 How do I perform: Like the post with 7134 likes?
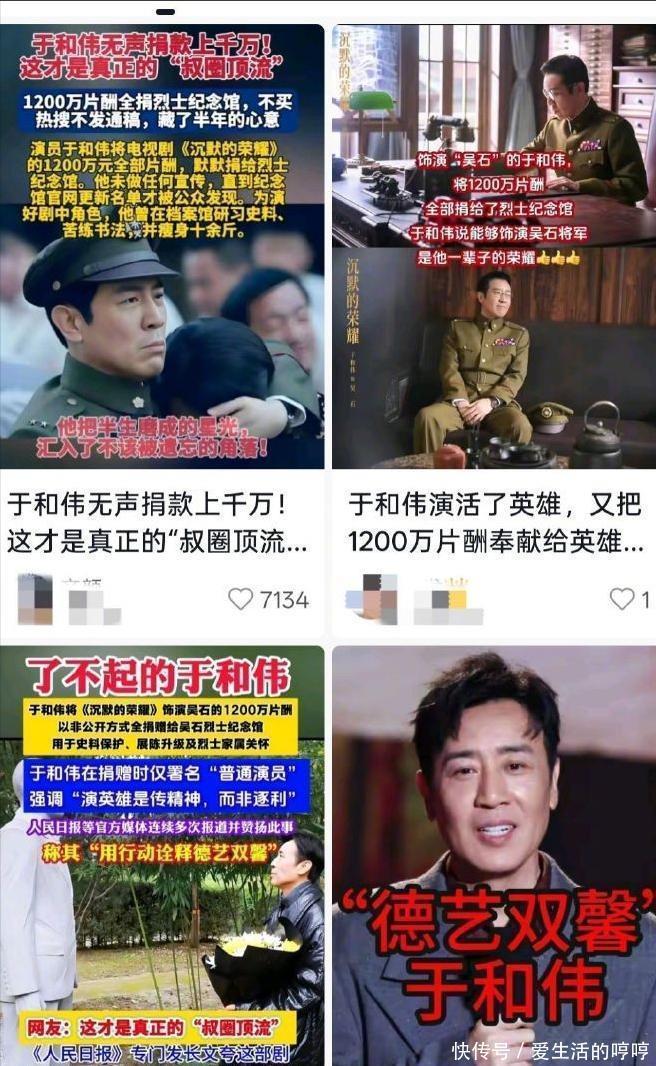(x=241, y=599)
